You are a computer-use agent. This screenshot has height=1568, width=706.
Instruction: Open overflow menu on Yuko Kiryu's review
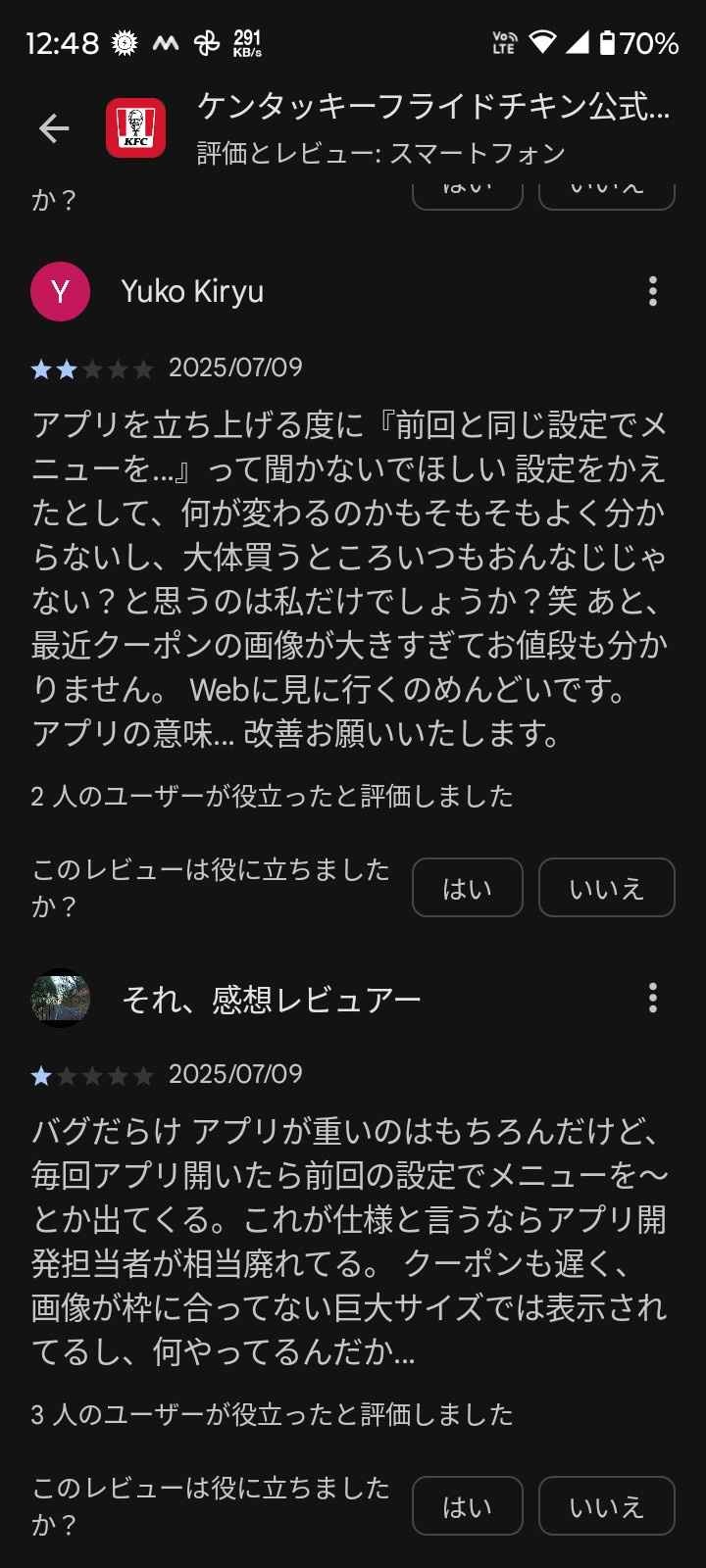(653, 291)
